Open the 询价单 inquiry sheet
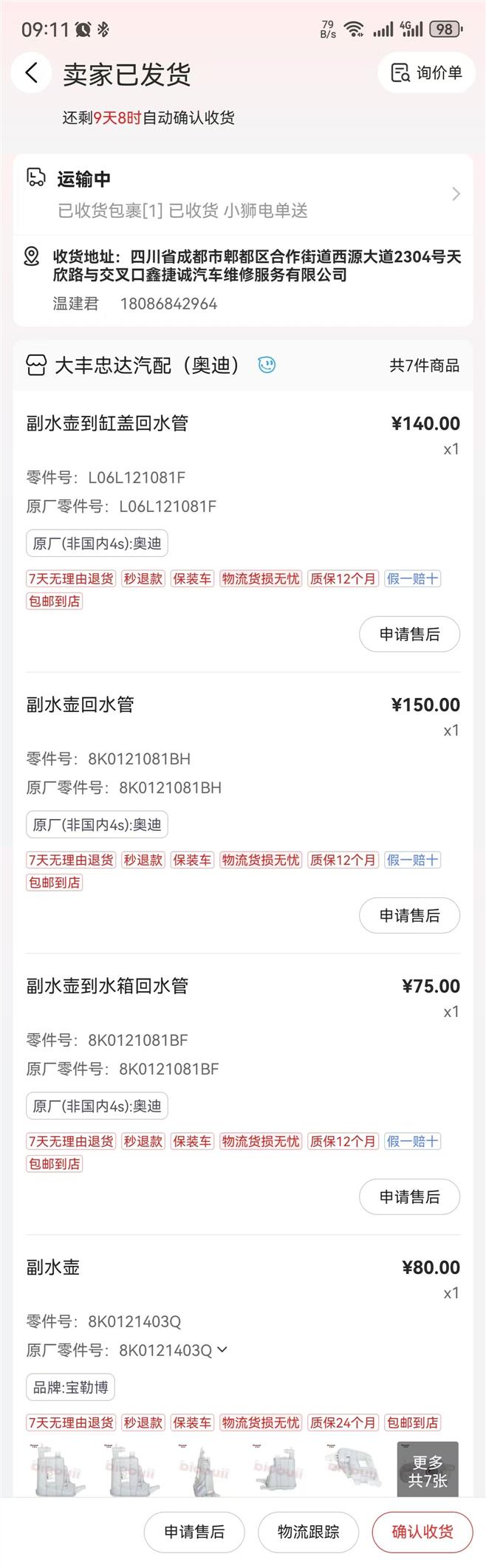This screenshot has height=1568, width=486. tap(426, 72)
